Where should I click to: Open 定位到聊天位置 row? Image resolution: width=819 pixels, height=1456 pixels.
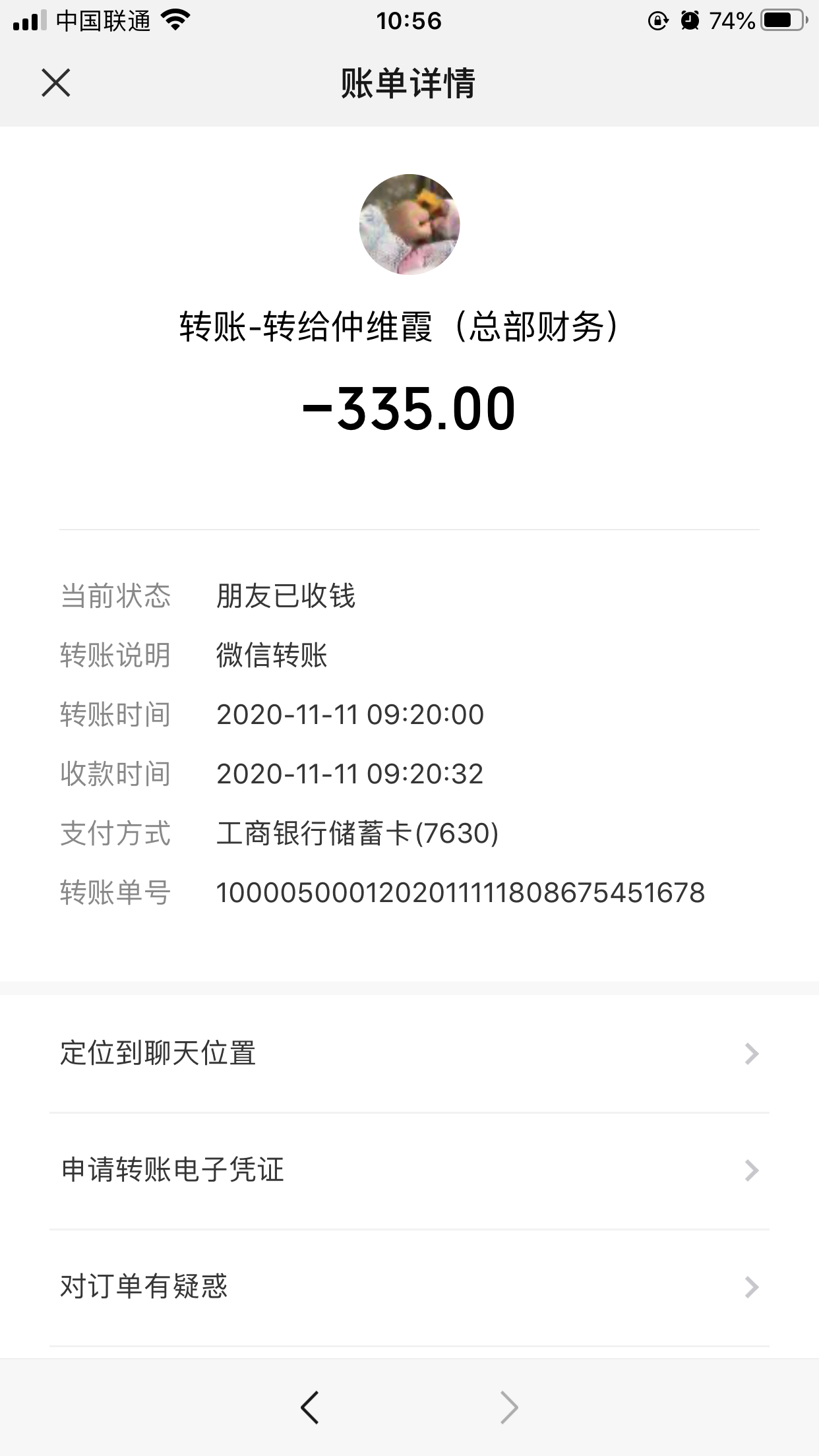click(409, 1054)
